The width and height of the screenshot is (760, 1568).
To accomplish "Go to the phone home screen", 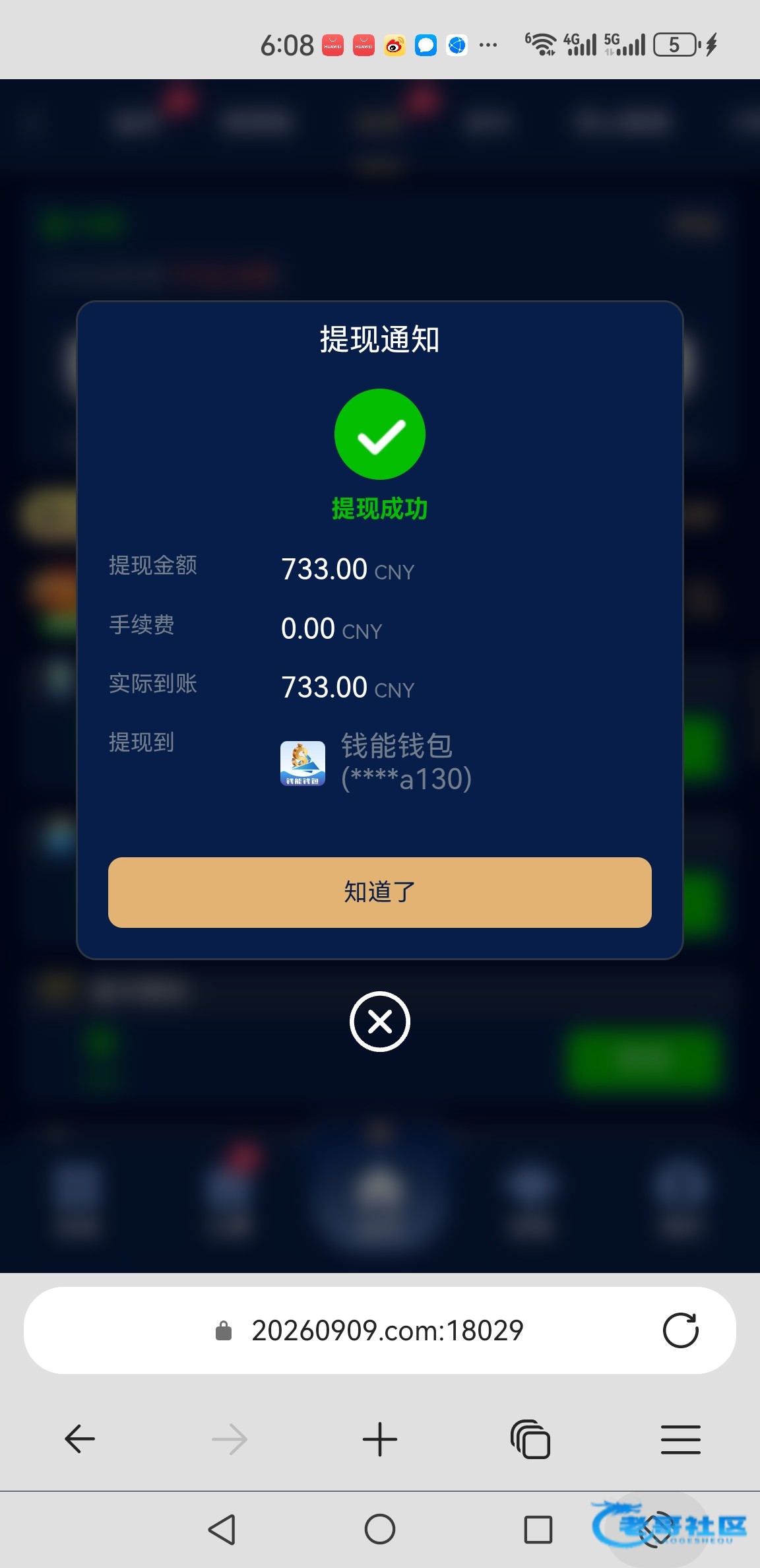I will pyautogui.click(x=379, y=1529).
